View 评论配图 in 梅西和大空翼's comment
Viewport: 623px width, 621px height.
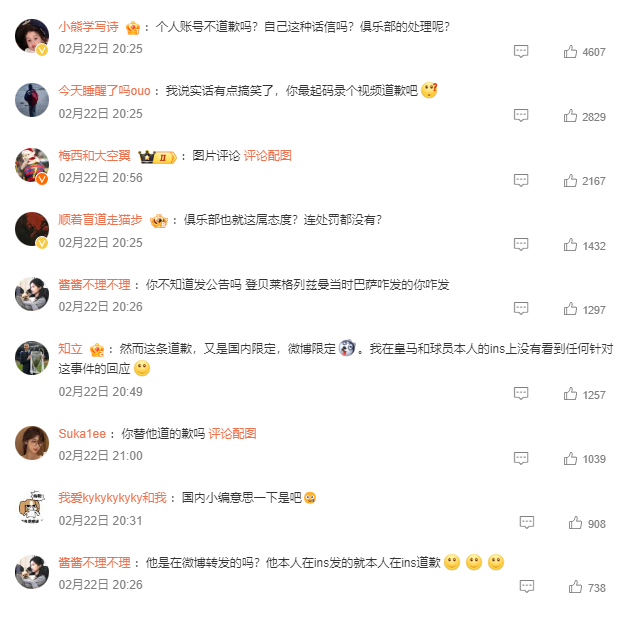268,156
